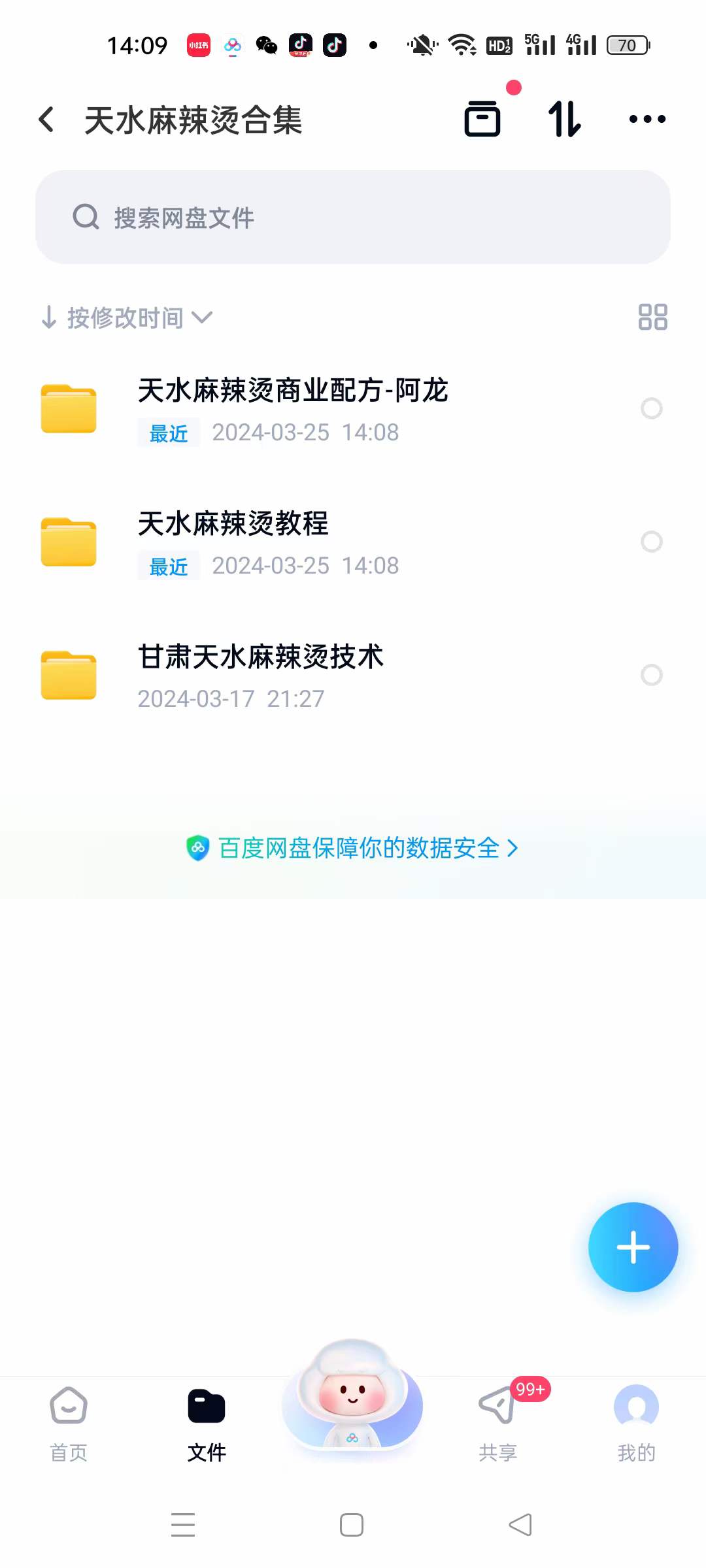Tap the blue plus button to add files
Screen dimensions: 706x1568
point(633,1247)
